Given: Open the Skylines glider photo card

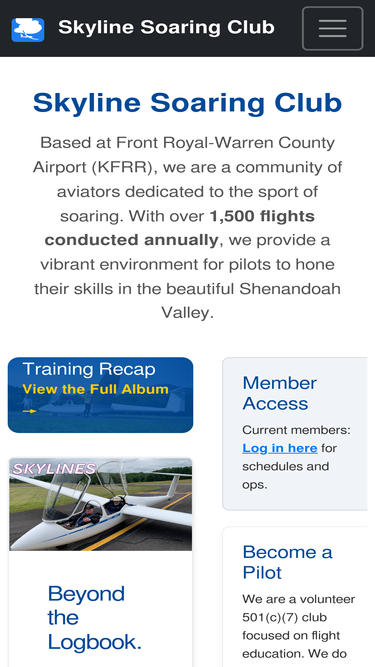Looking at the screenshot, I should pos(100,504).
